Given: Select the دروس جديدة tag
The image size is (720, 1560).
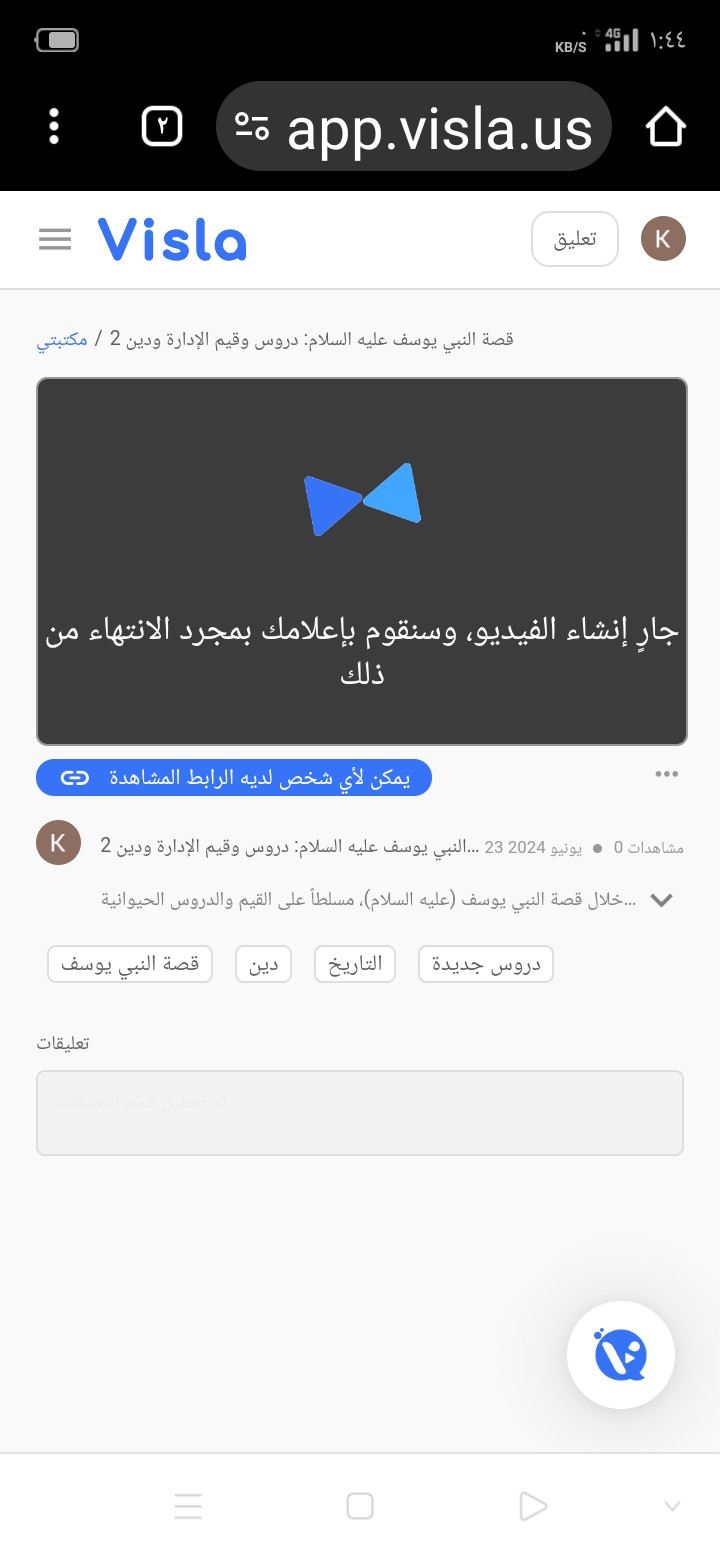Looking at the screenshot, I should pos(486,964).
